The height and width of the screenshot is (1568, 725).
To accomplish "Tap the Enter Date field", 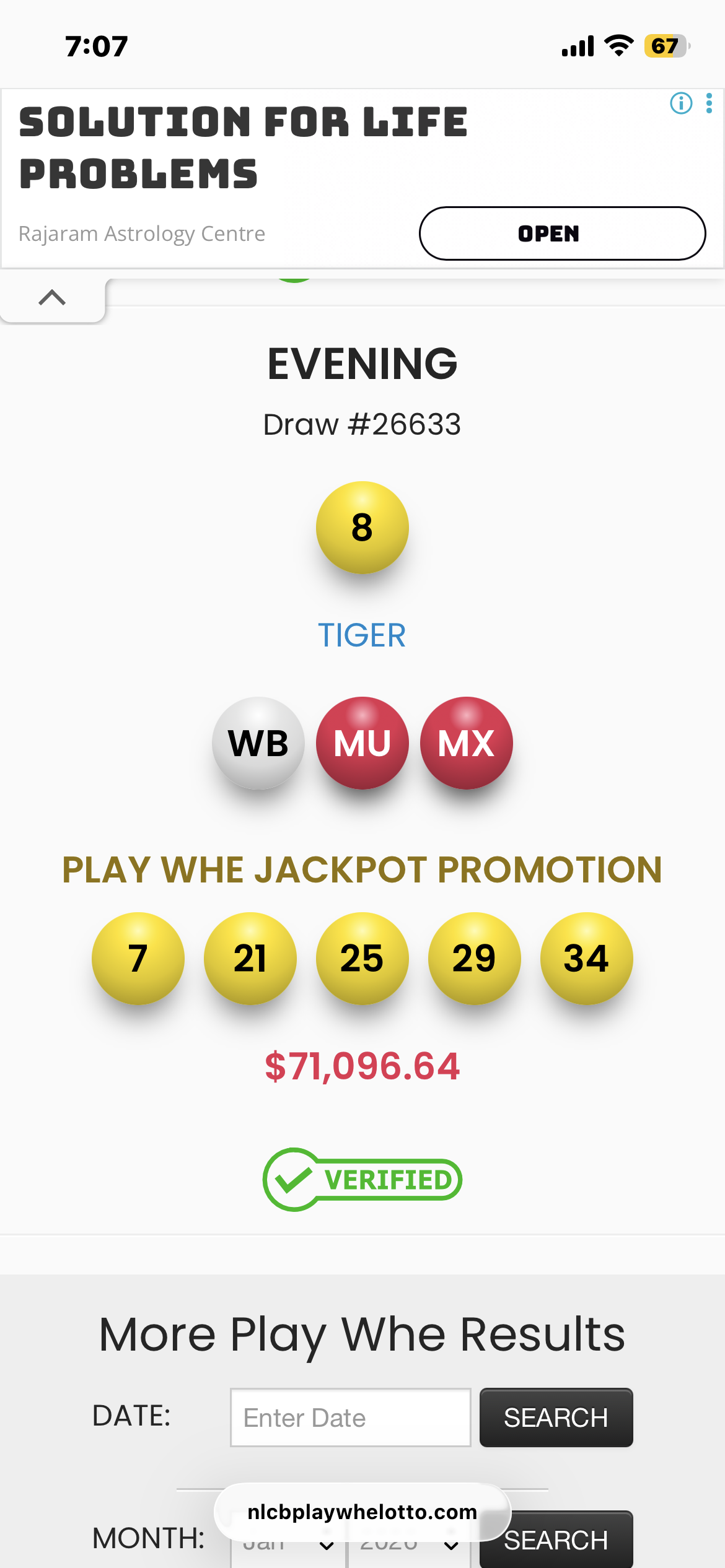I will [x=350, y=1418].
